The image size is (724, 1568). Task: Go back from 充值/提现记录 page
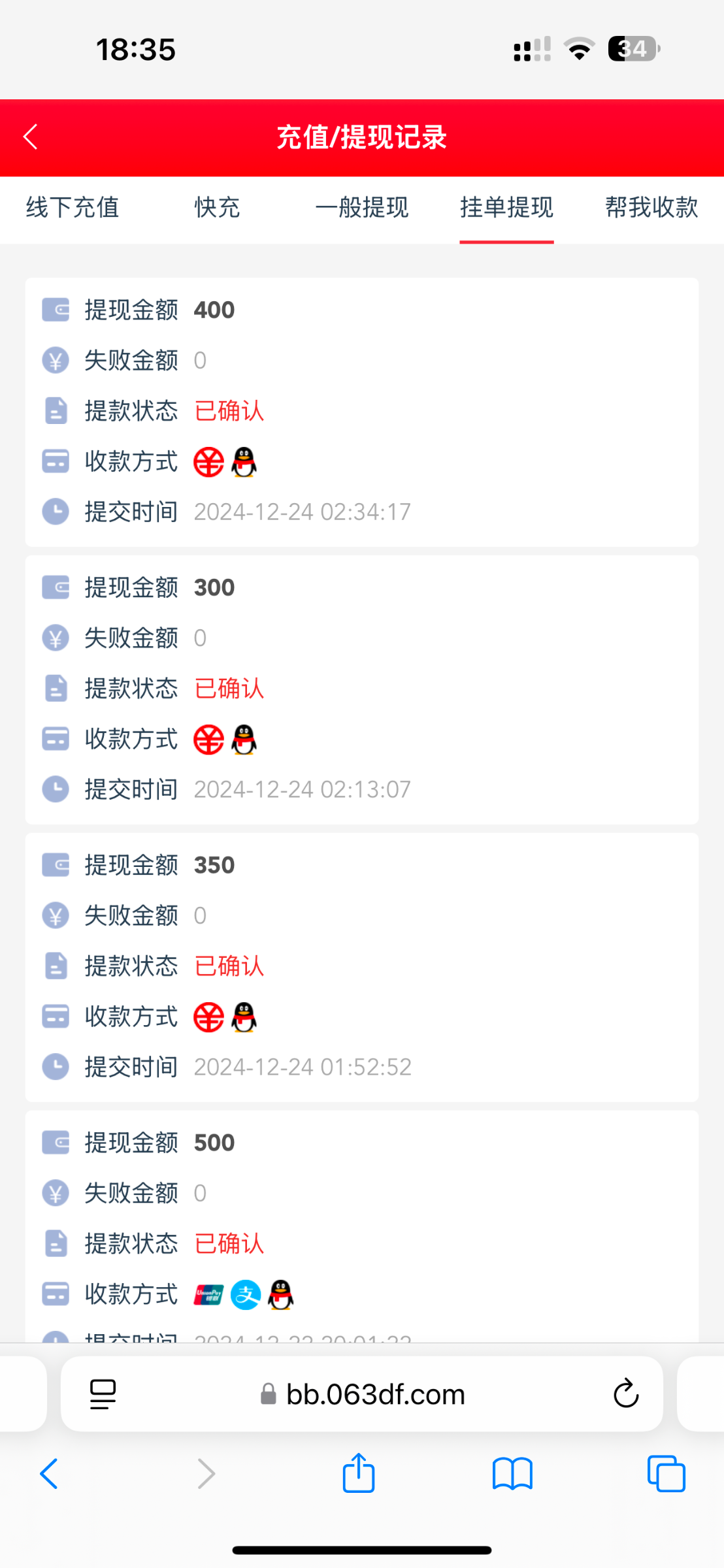coord(31,137)
